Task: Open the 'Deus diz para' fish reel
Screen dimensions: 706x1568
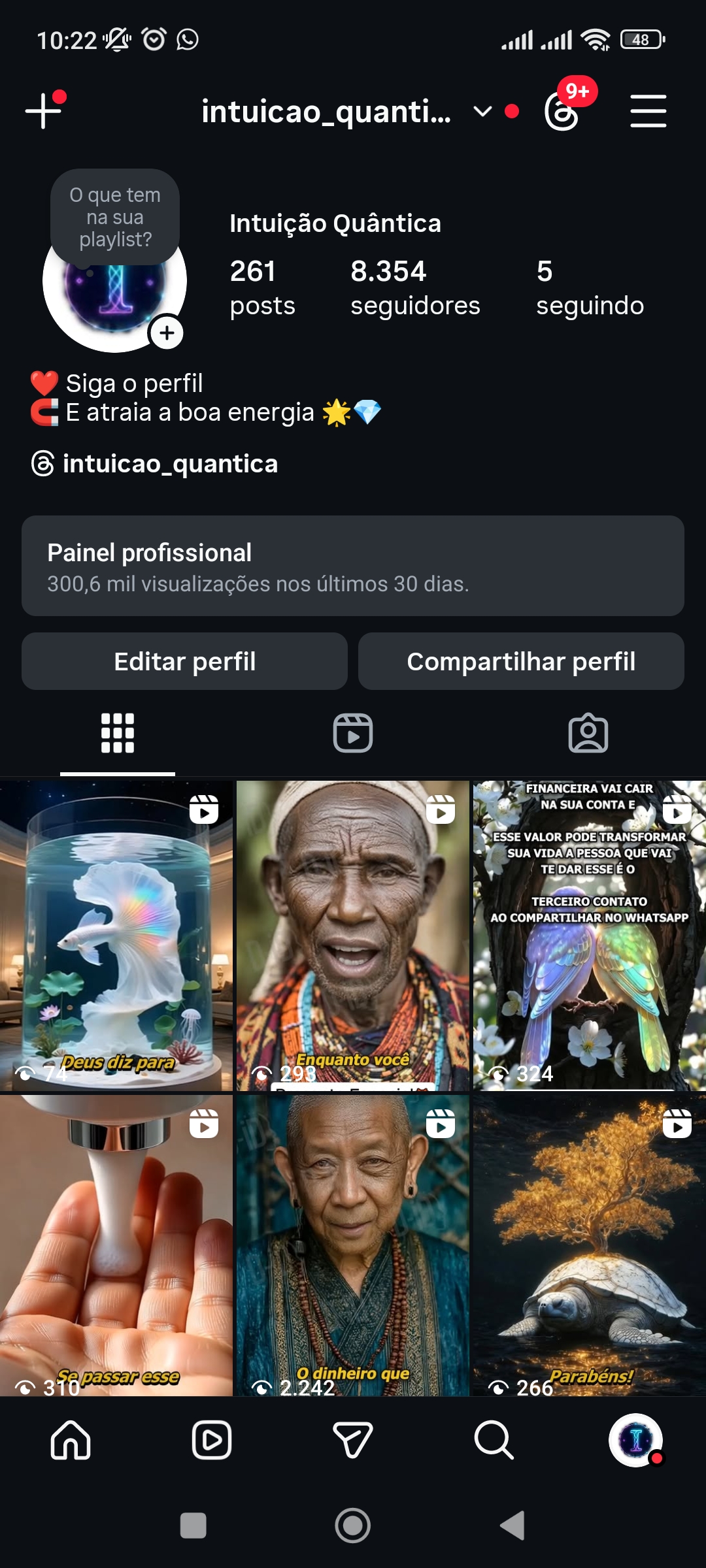Action: tap(116, 936)
